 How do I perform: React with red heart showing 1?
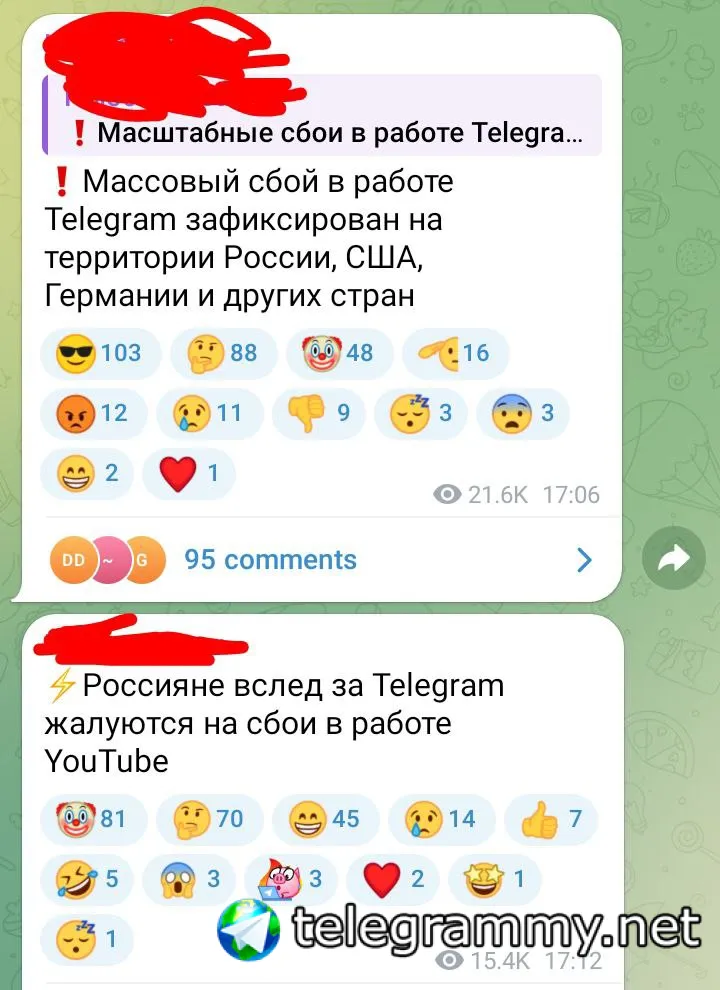point(189,473)
